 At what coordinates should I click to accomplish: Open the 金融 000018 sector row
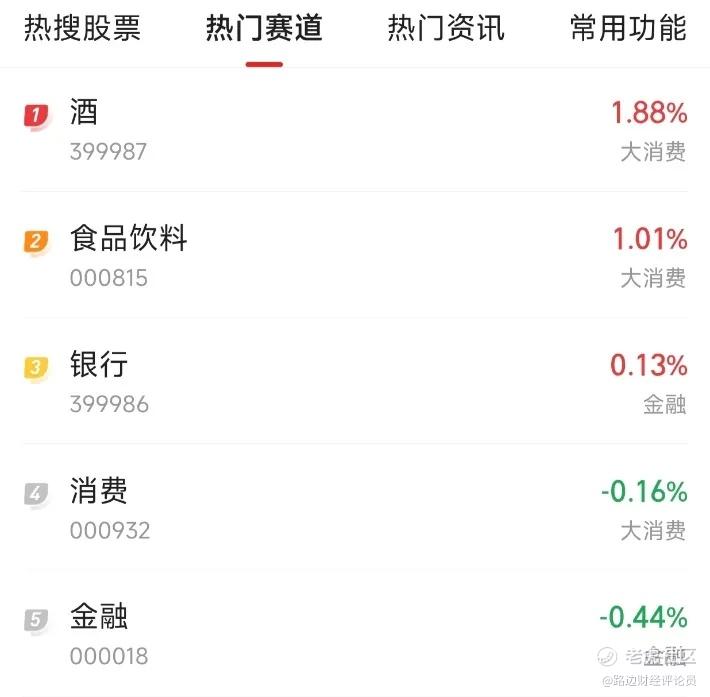[355, 634]
